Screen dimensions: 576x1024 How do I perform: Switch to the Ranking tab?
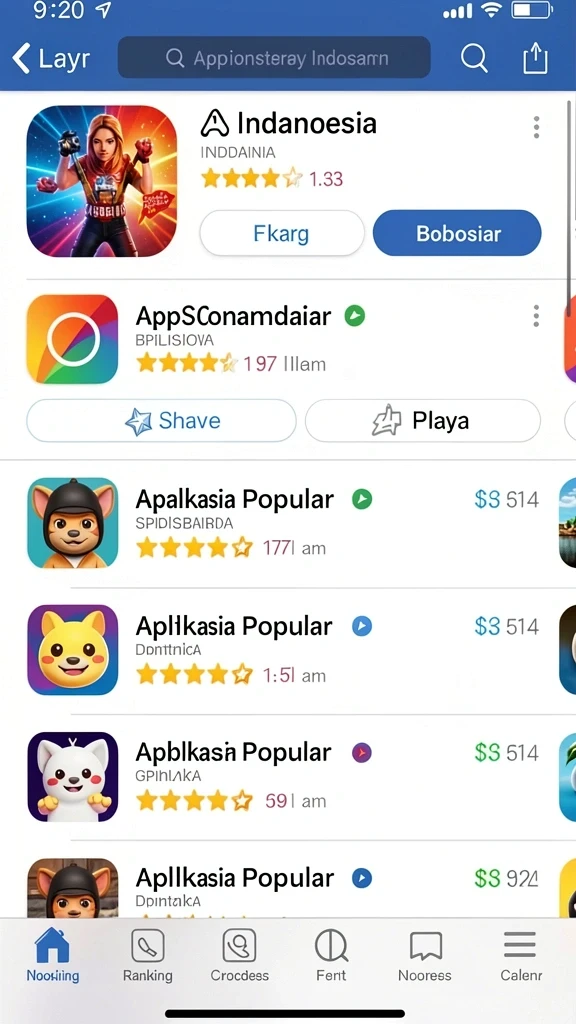click(x=148, y=956)
